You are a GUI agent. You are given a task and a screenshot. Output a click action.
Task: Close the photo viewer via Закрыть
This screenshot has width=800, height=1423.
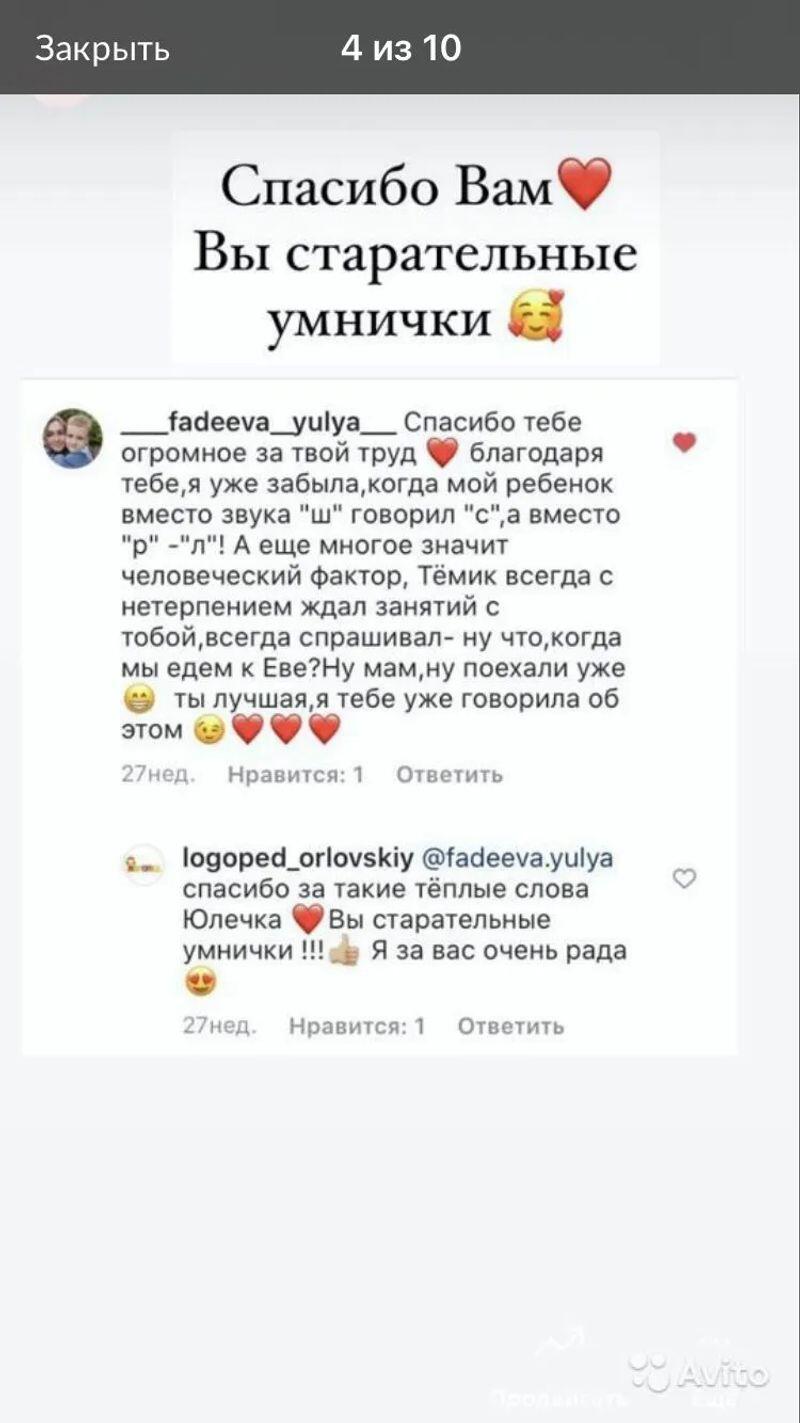click(102, 48)
